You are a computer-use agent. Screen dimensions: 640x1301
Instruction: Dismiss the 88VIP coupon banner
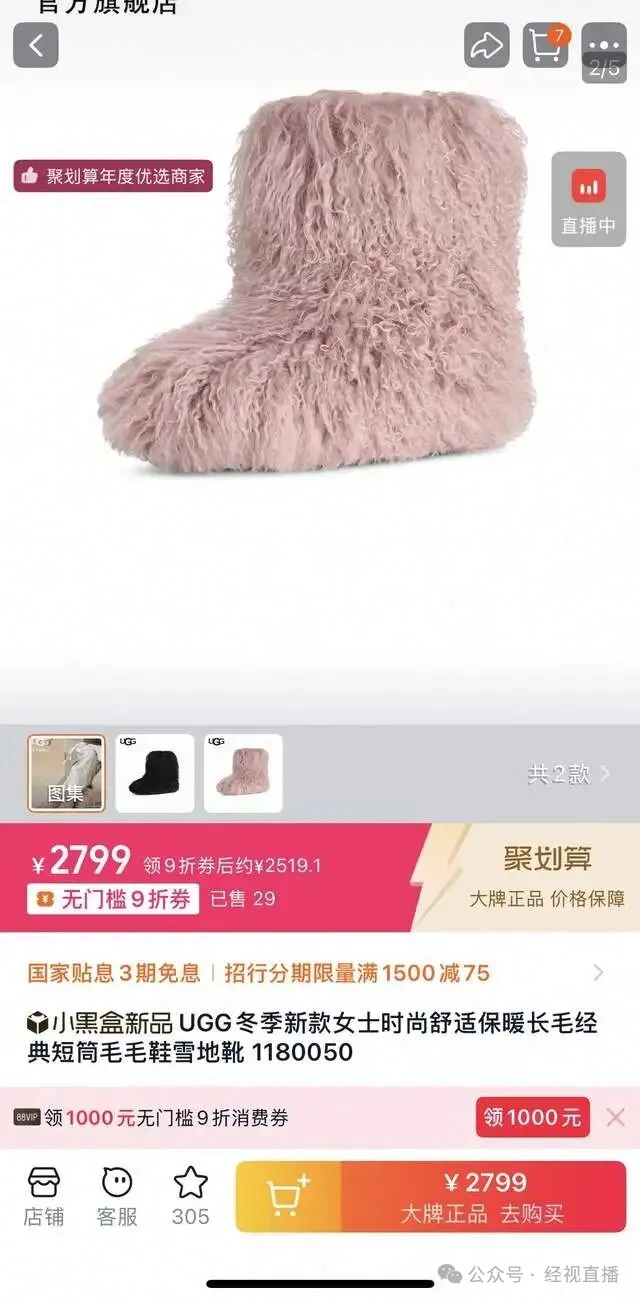(616, 1117)
